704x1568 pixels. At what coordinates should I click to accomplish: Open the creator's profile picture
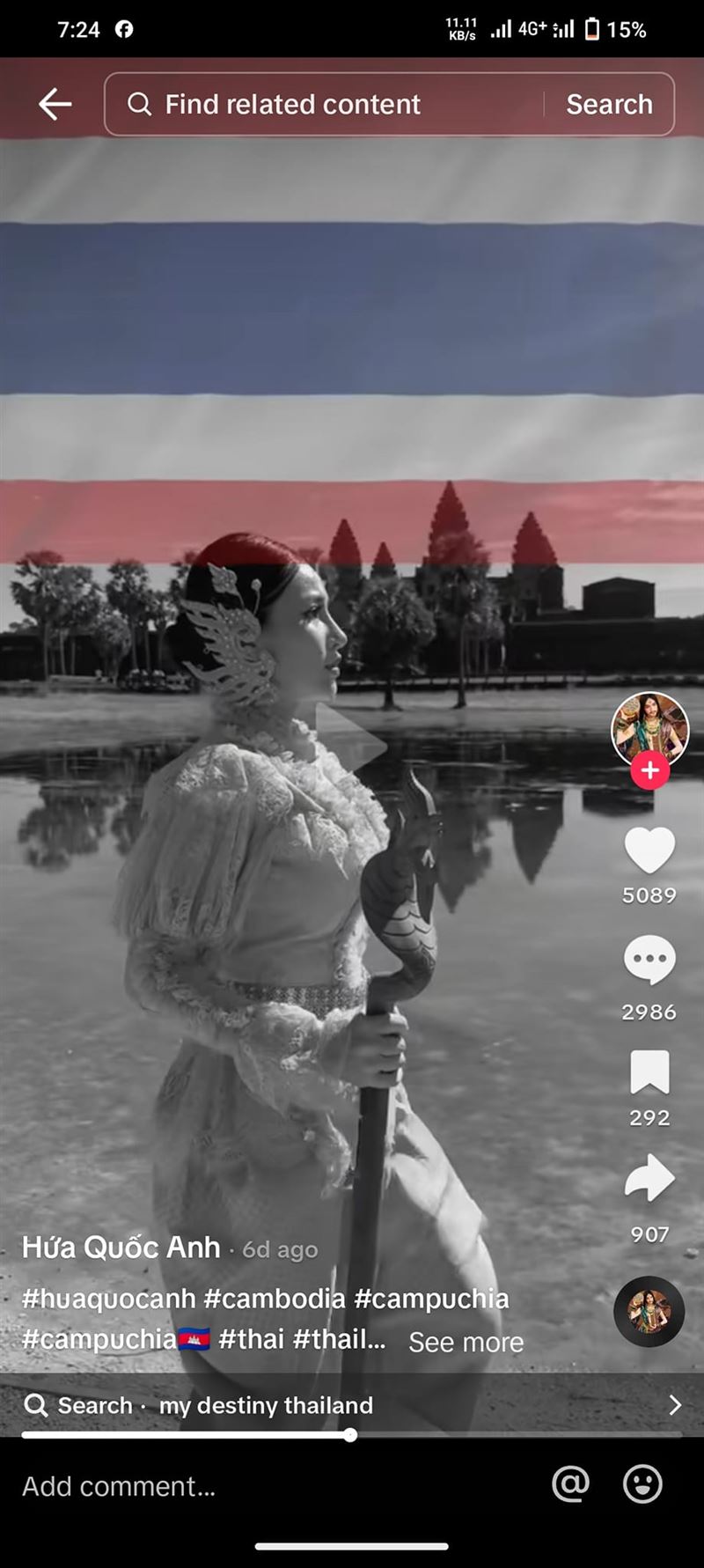(x=649, y=729)
